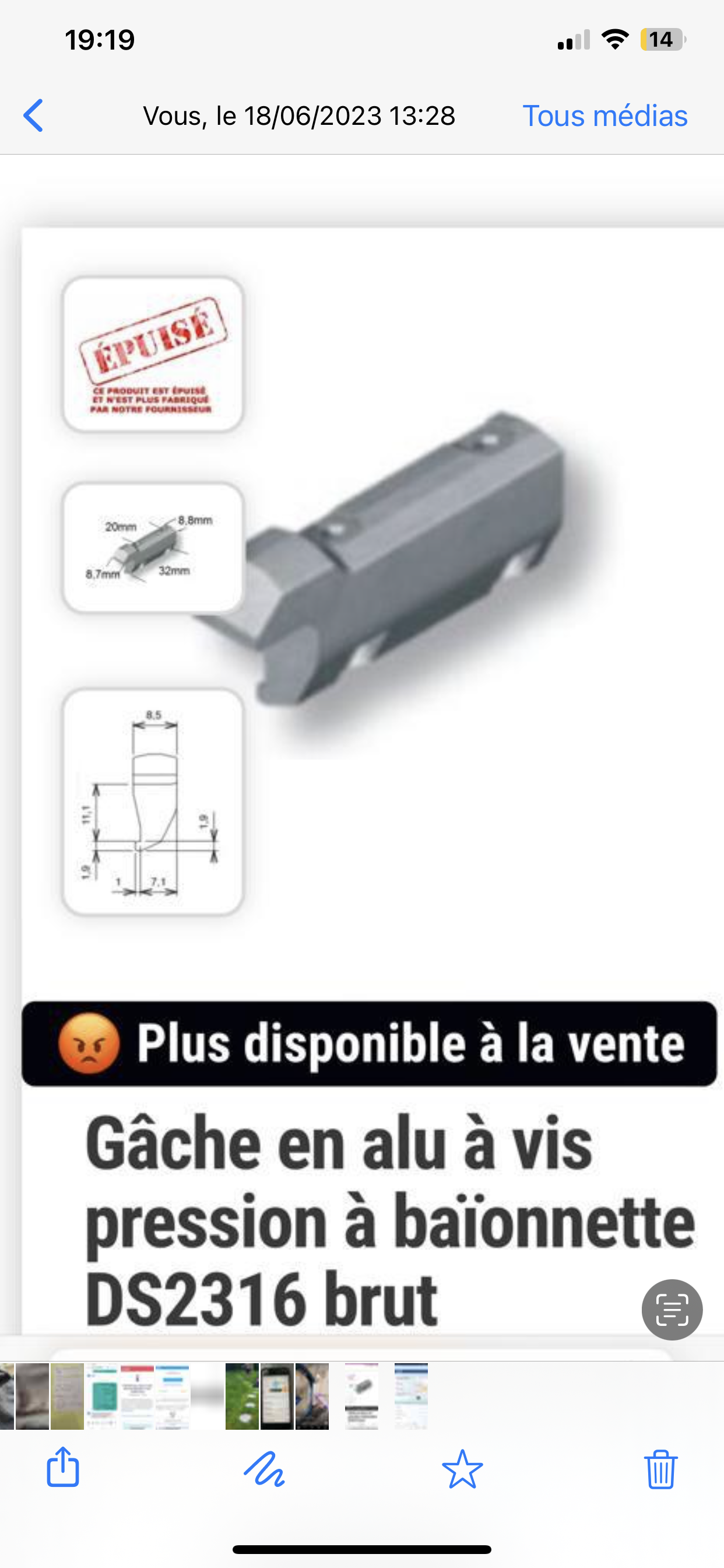Star this media message
724x1568 pixels.
(x=462, y=1469)
